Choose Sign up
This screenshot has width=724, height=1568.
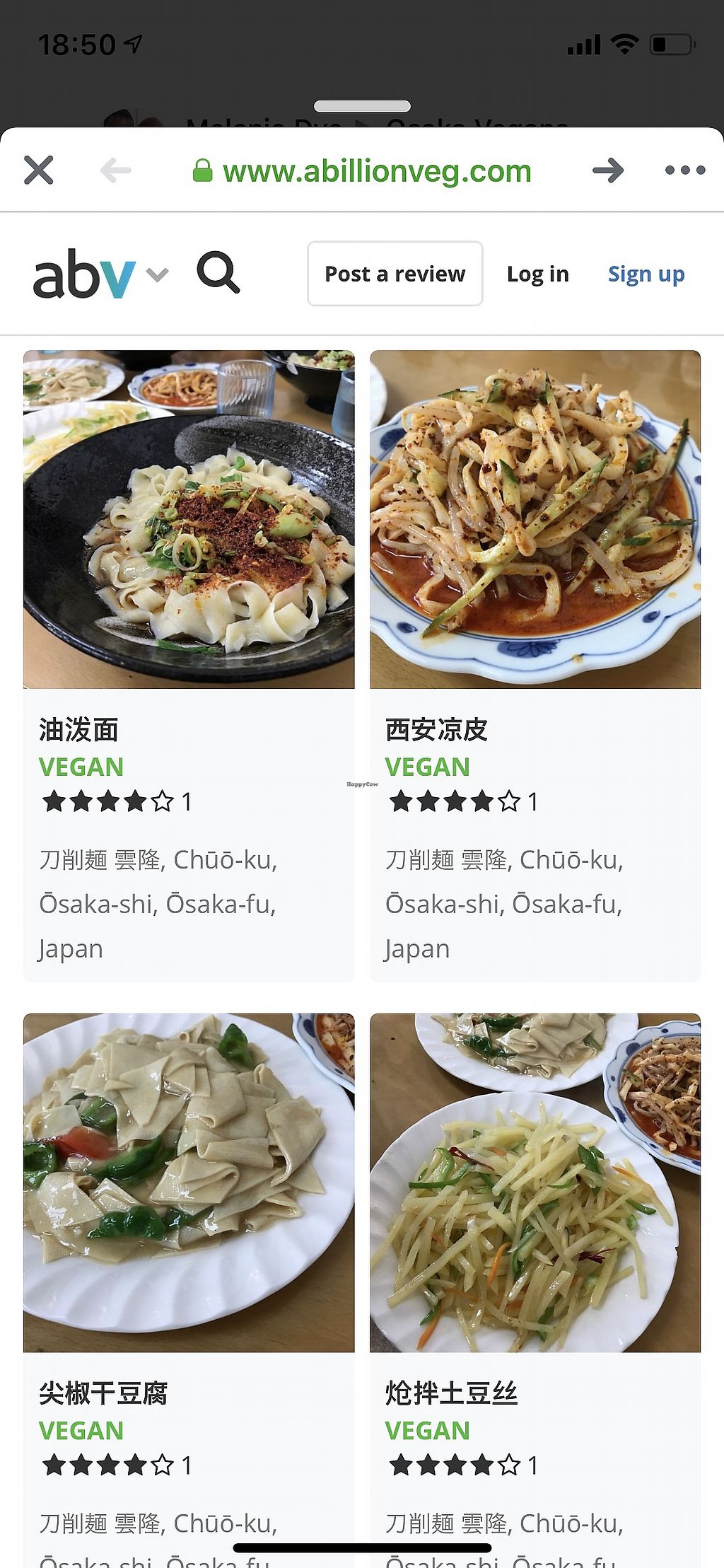[x=646, y=274]
